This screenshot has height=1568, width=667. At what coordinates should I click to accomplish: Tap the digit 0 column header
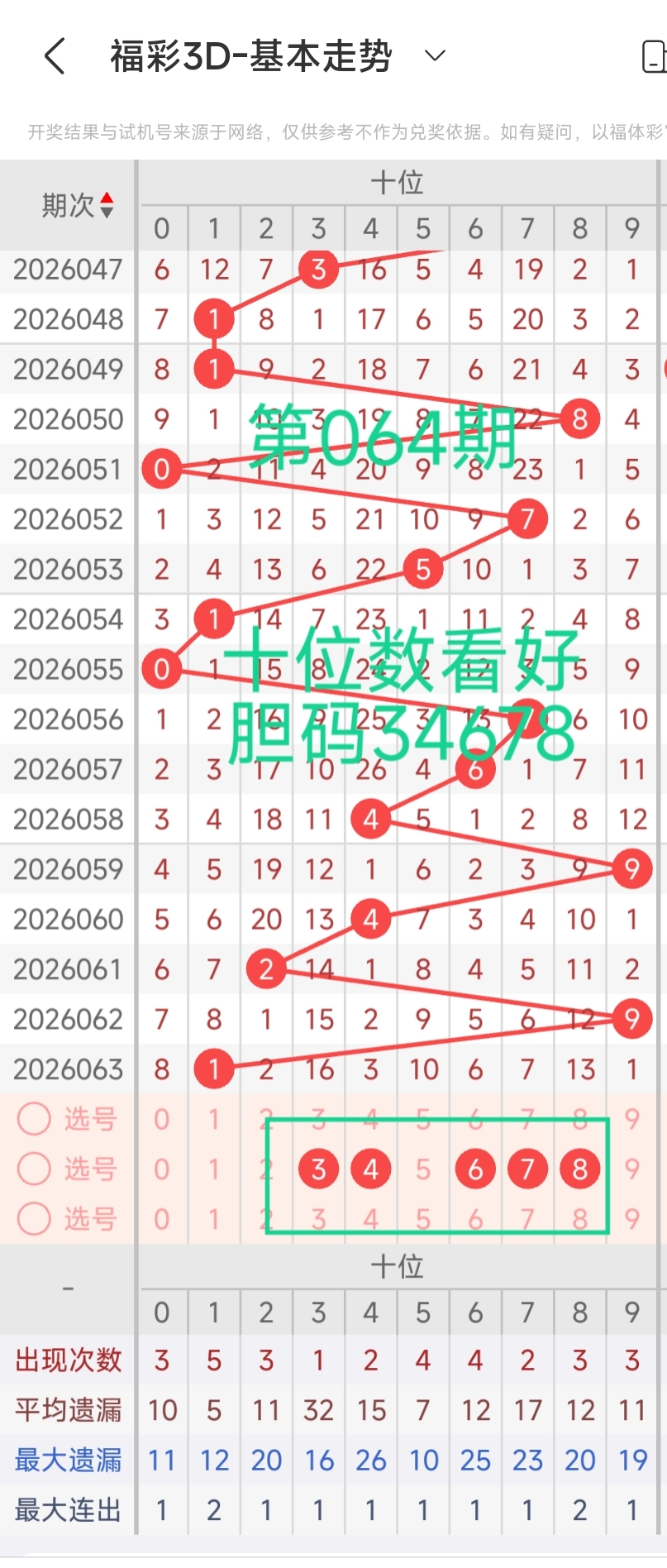tap(161, 228)
